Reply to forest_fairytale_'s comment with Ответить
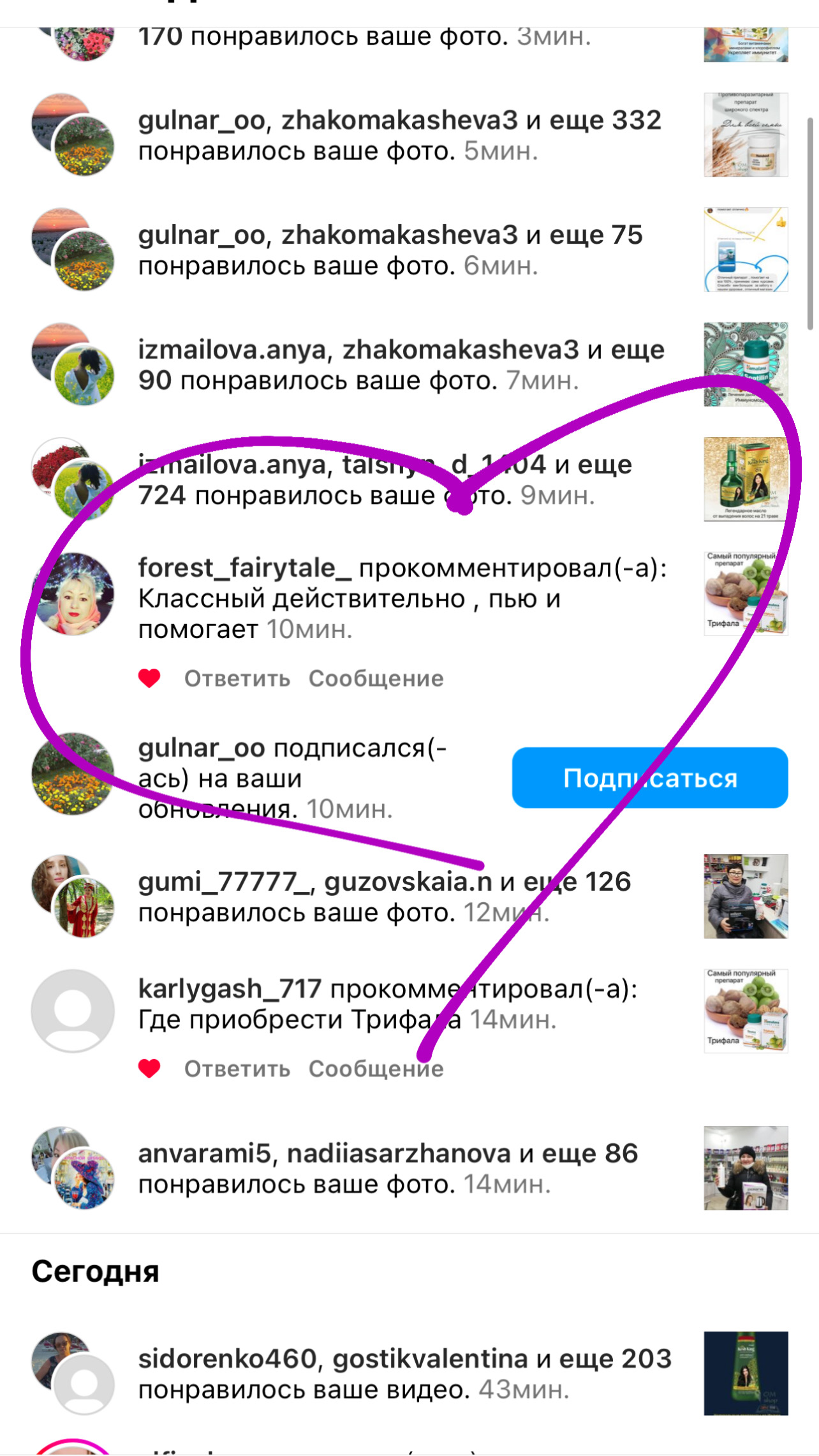The image size is (819, 1456). pyautogui.click(x=237, y=678)
